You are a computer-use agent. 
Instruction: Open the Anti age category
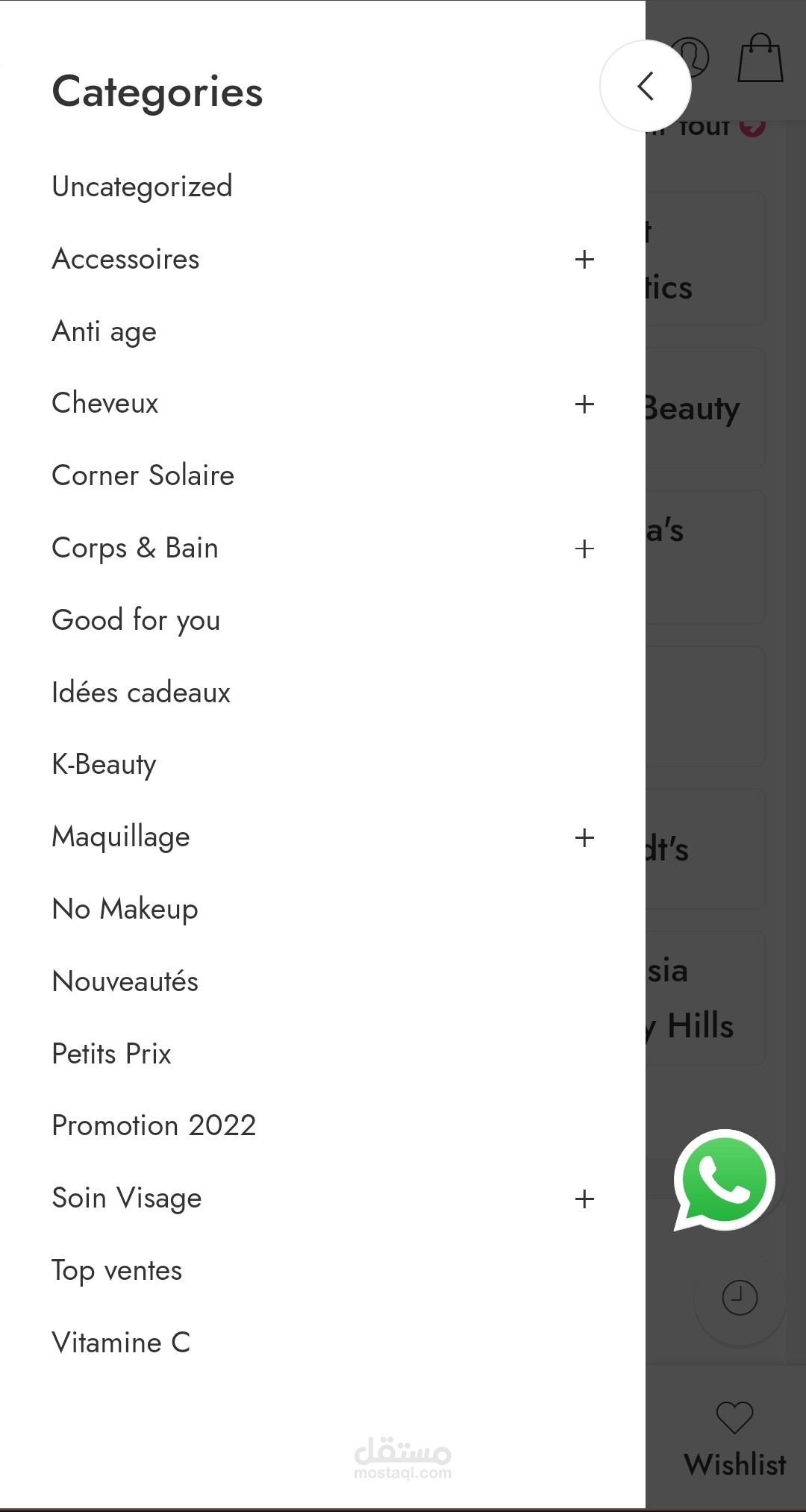click(x=104, y=331)
